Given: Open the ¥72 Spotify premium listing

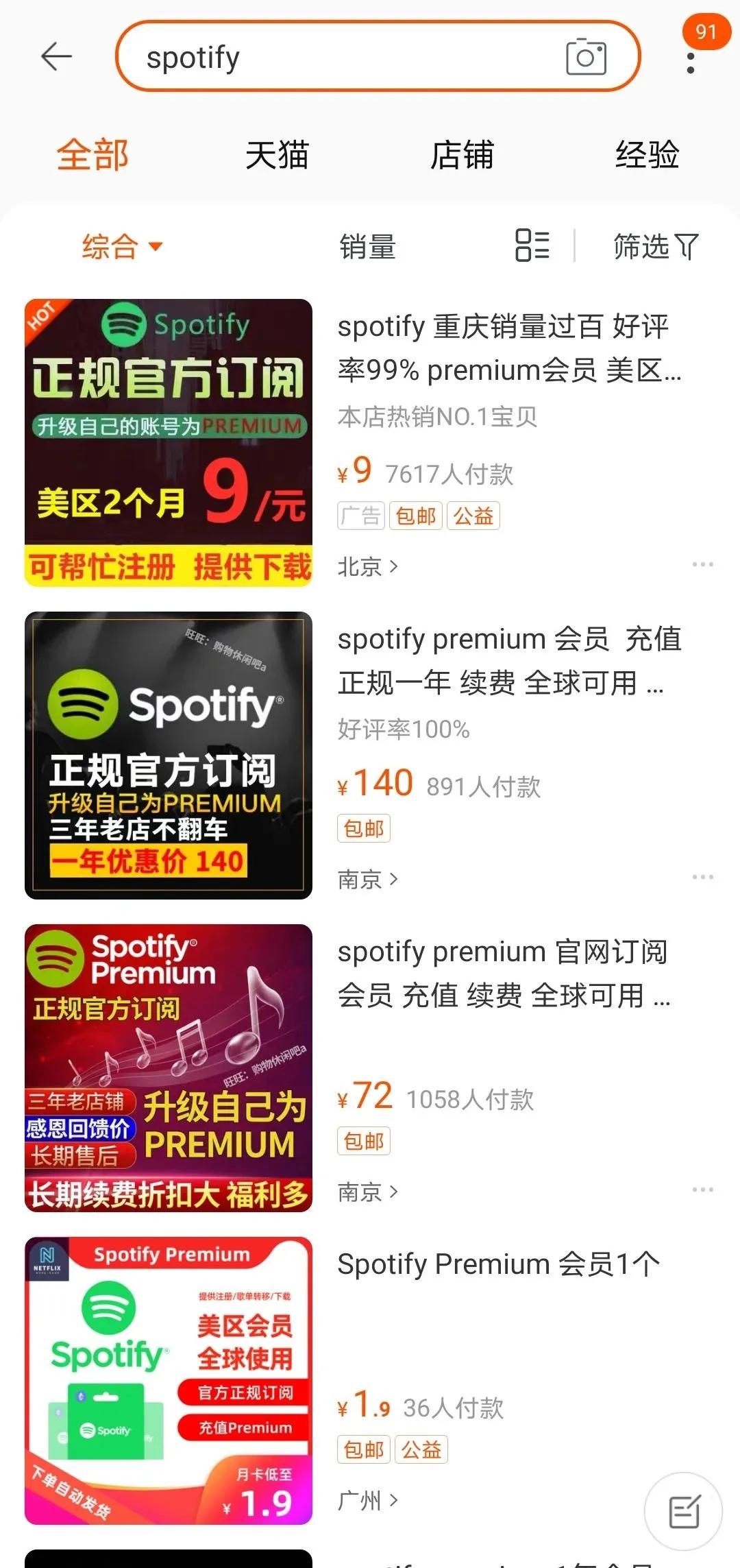Looking at the screenshot, I should tap(504, 974).
